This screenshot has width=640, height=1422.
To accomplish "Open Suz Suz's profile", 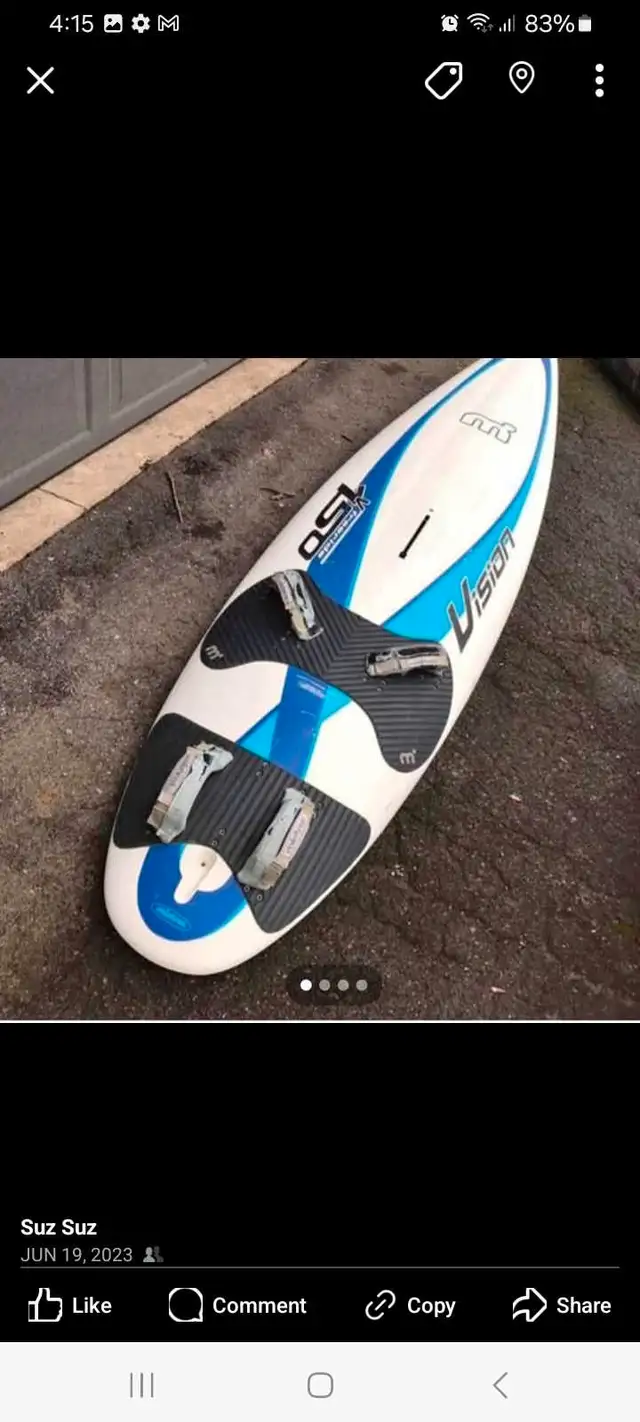I will [x=59, y=1227].
